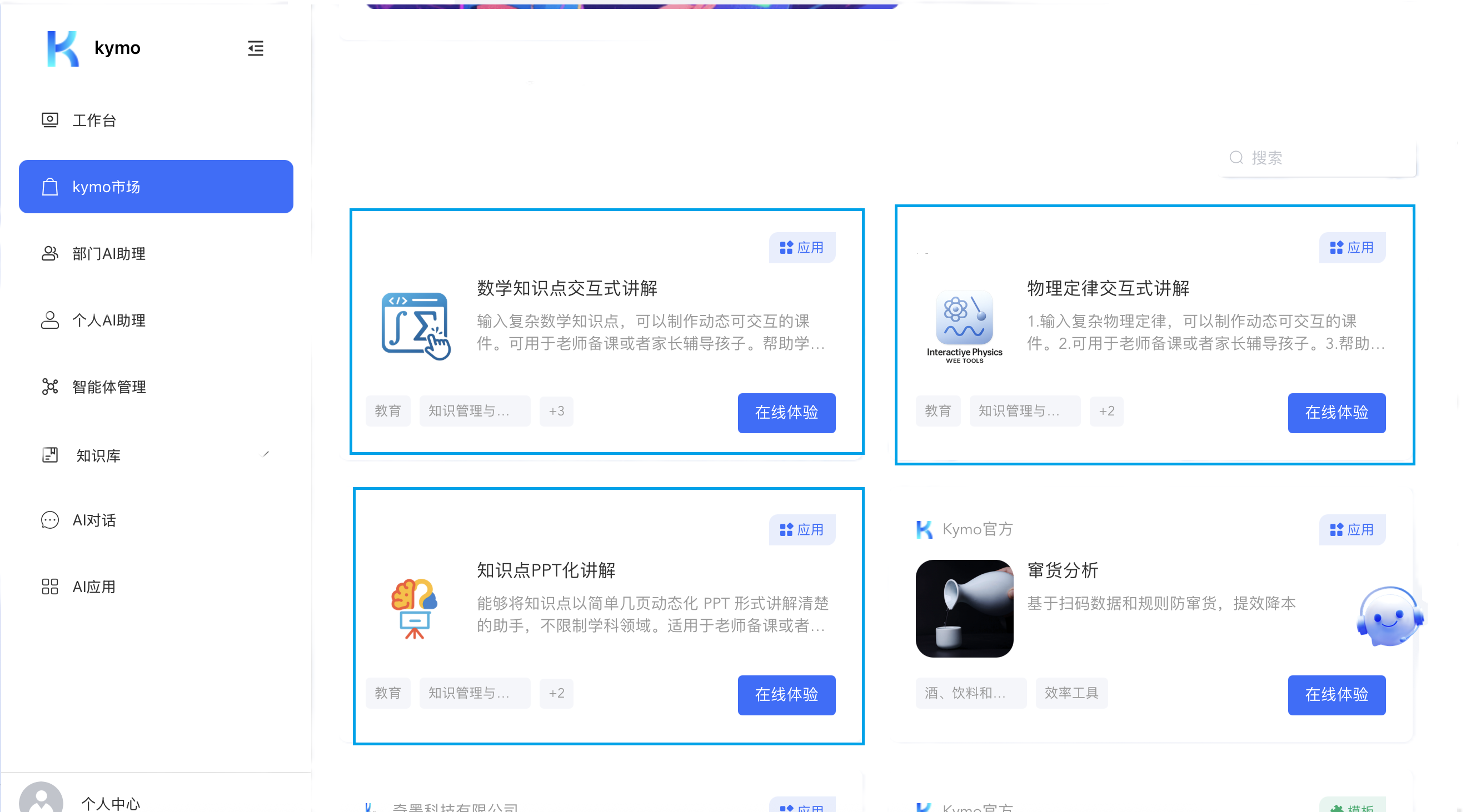Go to 部门AI助理

[108, 254]
